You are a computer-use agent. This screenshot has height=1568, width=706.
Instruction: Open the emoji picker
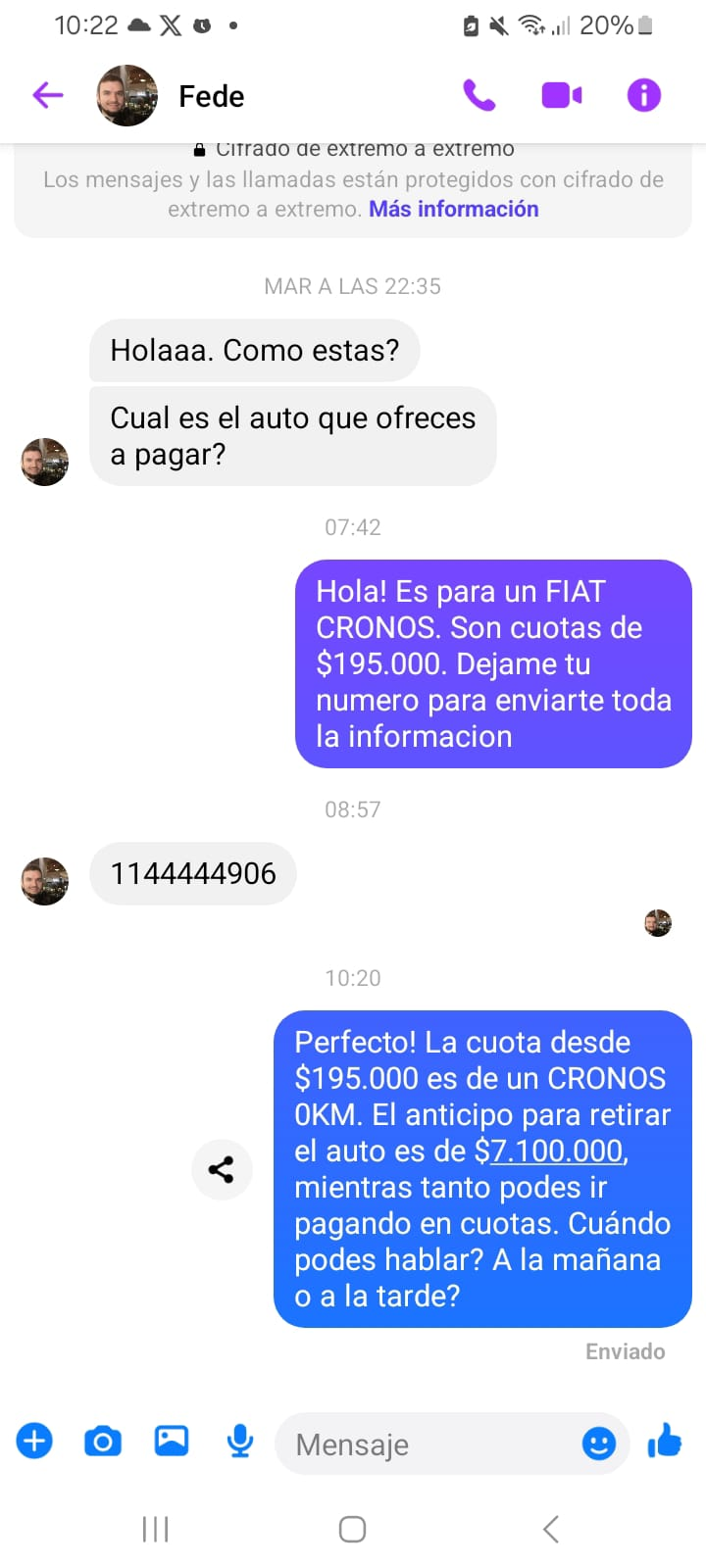coord(598,1443)
